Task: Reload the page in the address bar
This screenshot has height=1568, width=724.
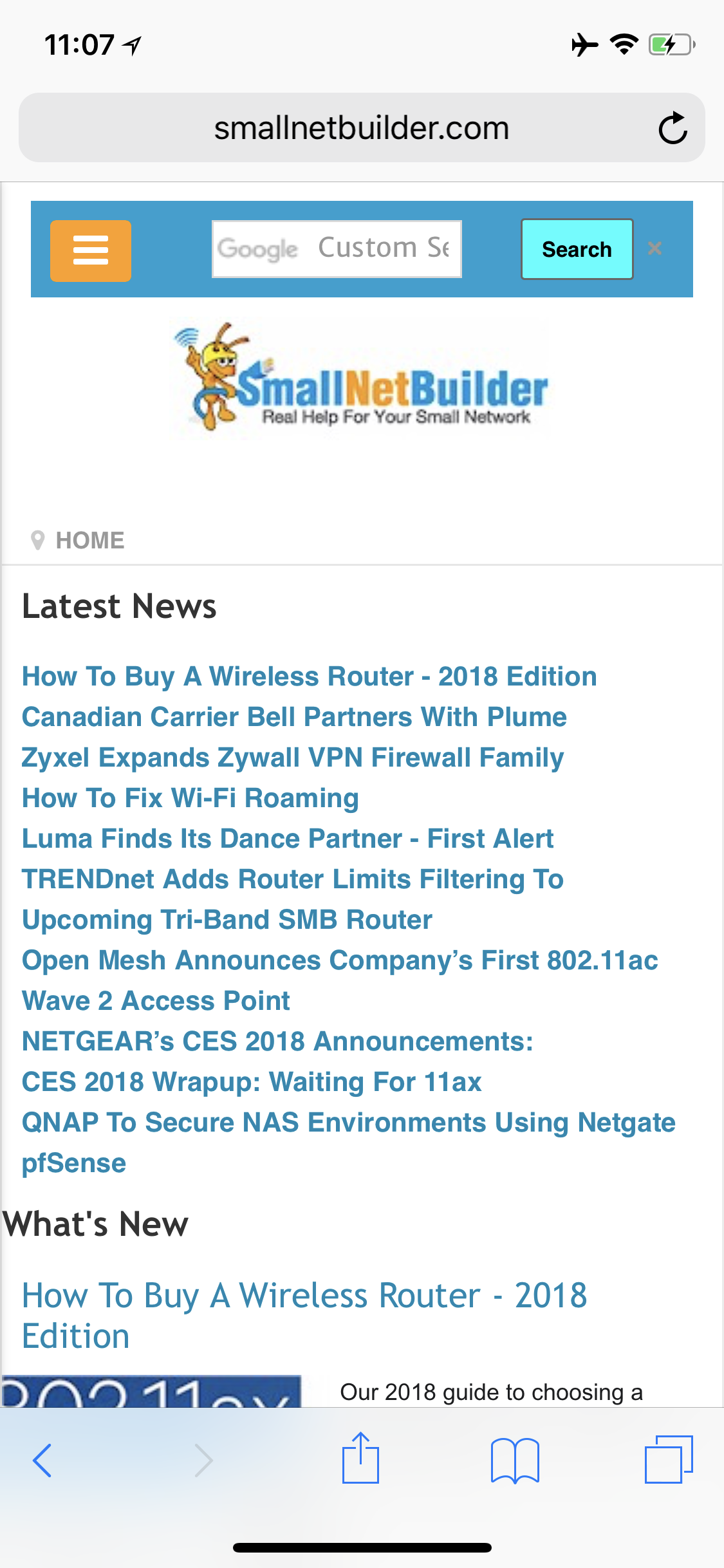Action: (673, 127)
